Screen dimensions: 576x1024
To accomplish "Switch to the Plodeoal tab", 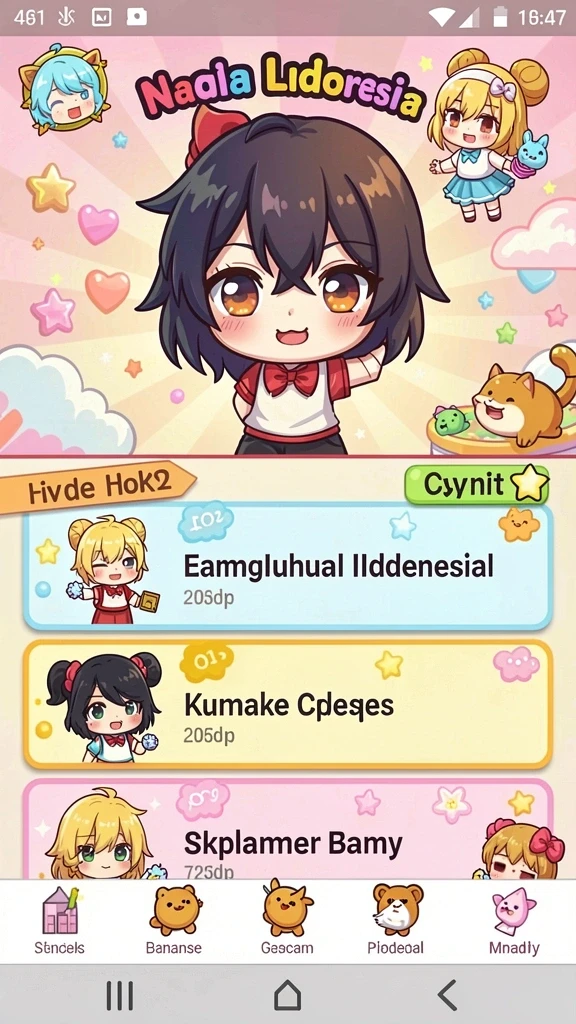I will (396, 920).
